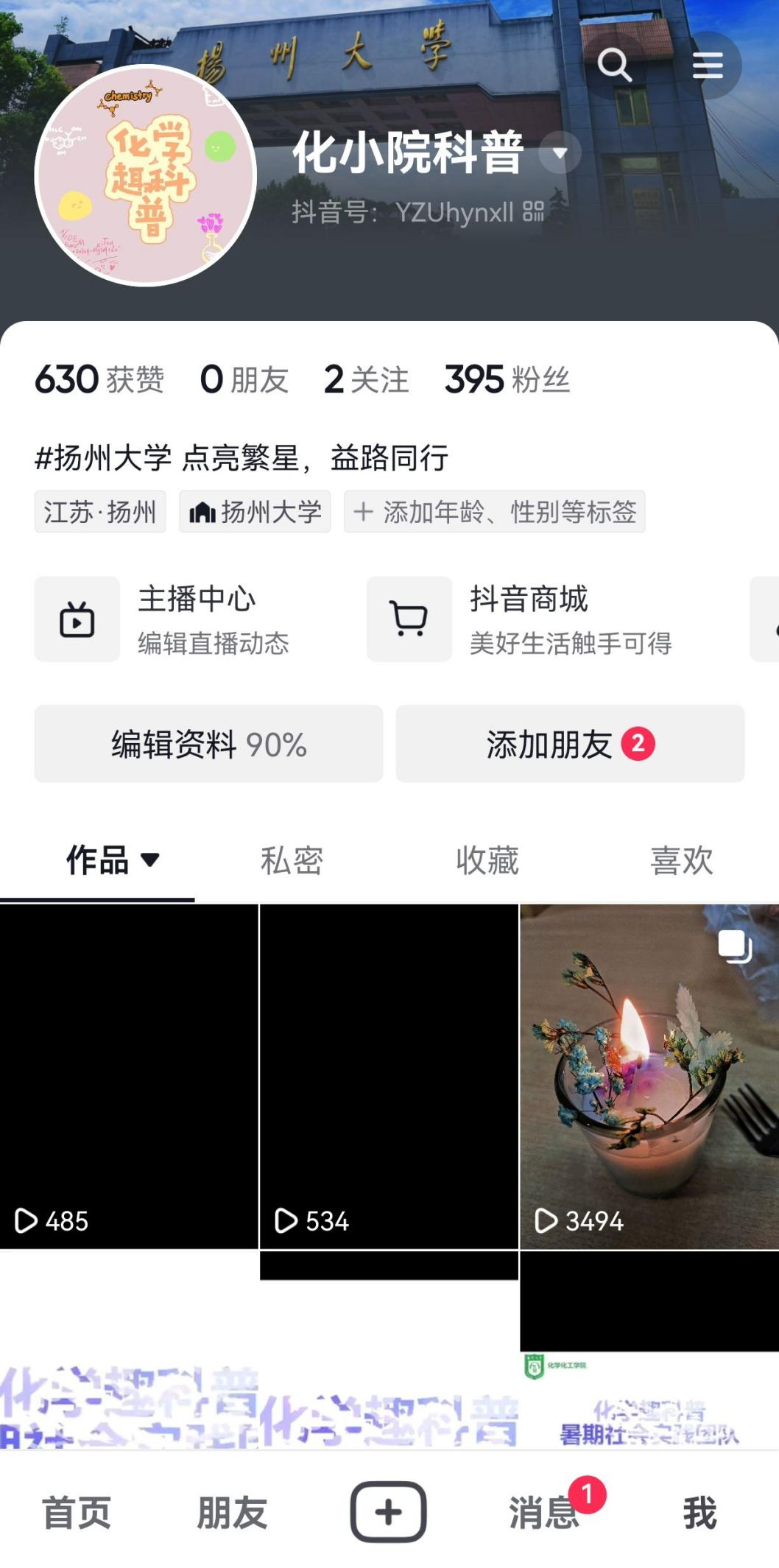Open the 扬州大学 school tag
Screen dimensions: 779x1568
click(255, 512)
